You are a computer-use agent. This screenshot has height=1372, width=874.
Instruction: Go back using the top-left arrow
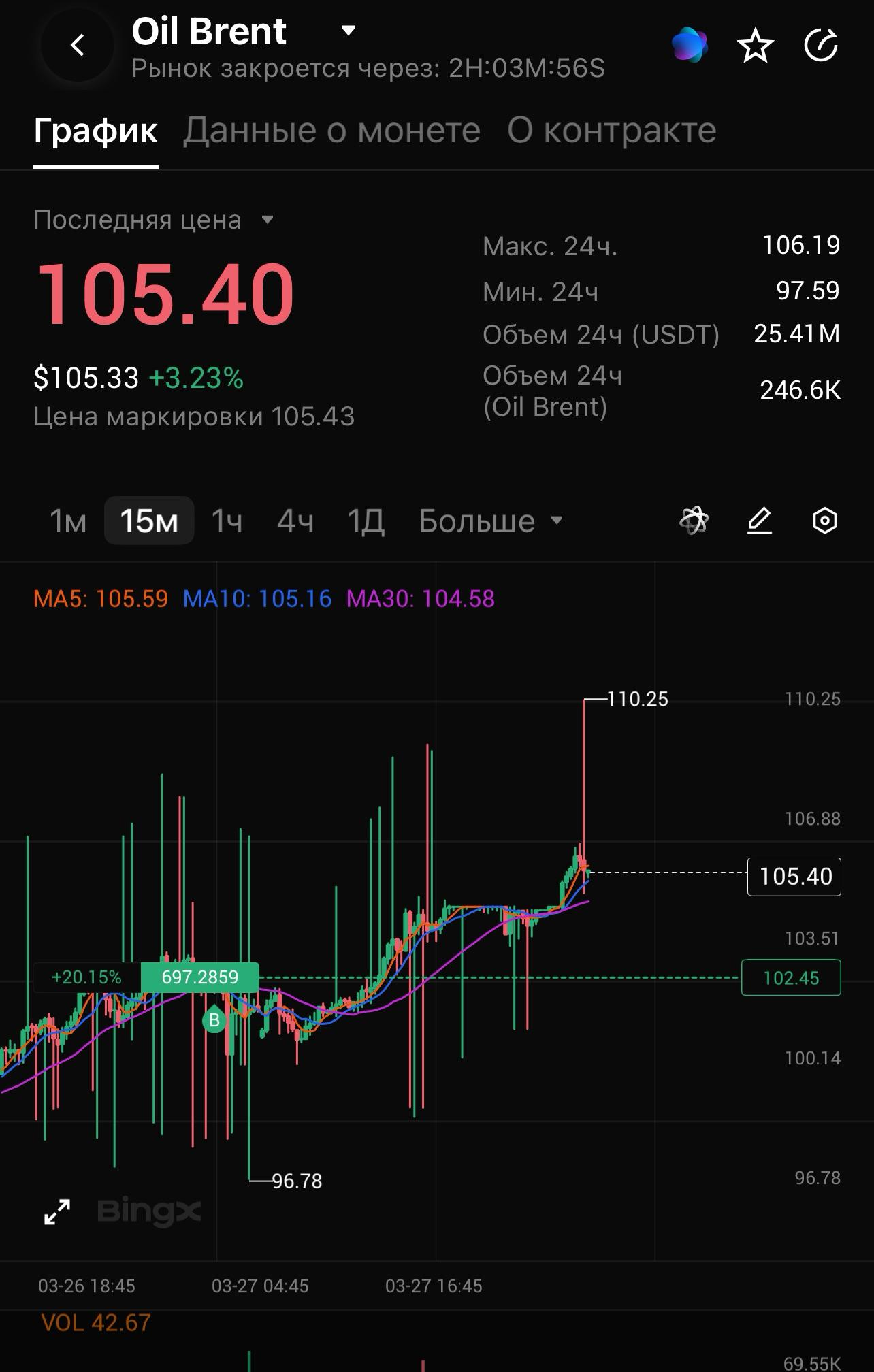[78, 46]
